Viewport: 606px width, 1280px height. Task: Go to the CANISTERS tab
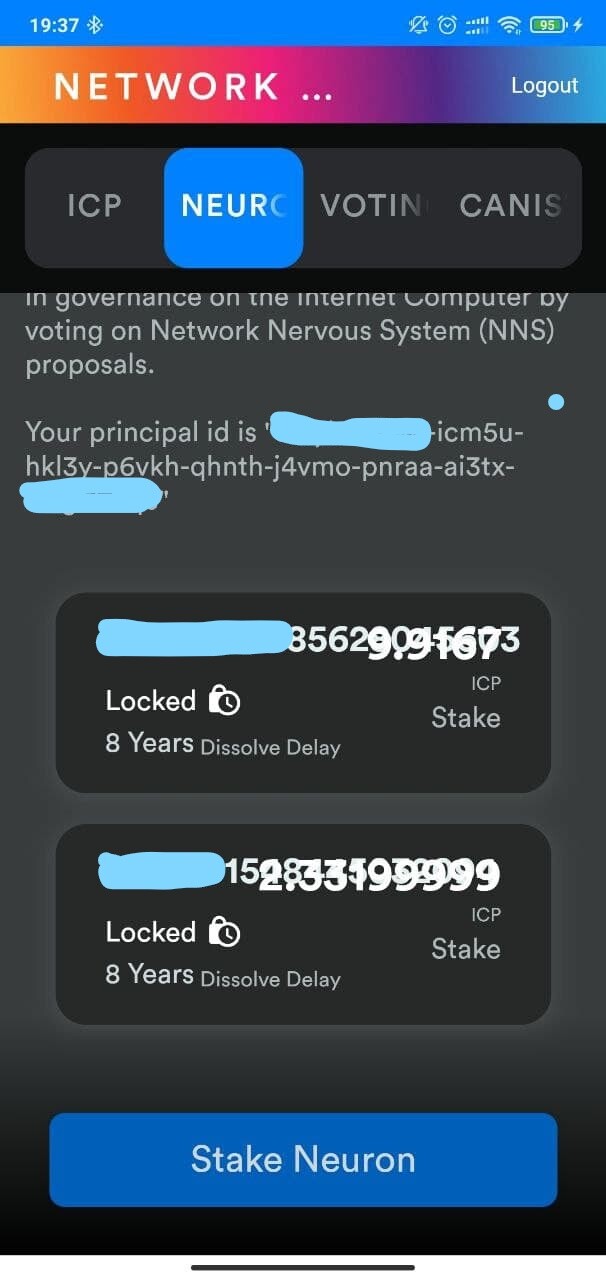click(511, 206)
